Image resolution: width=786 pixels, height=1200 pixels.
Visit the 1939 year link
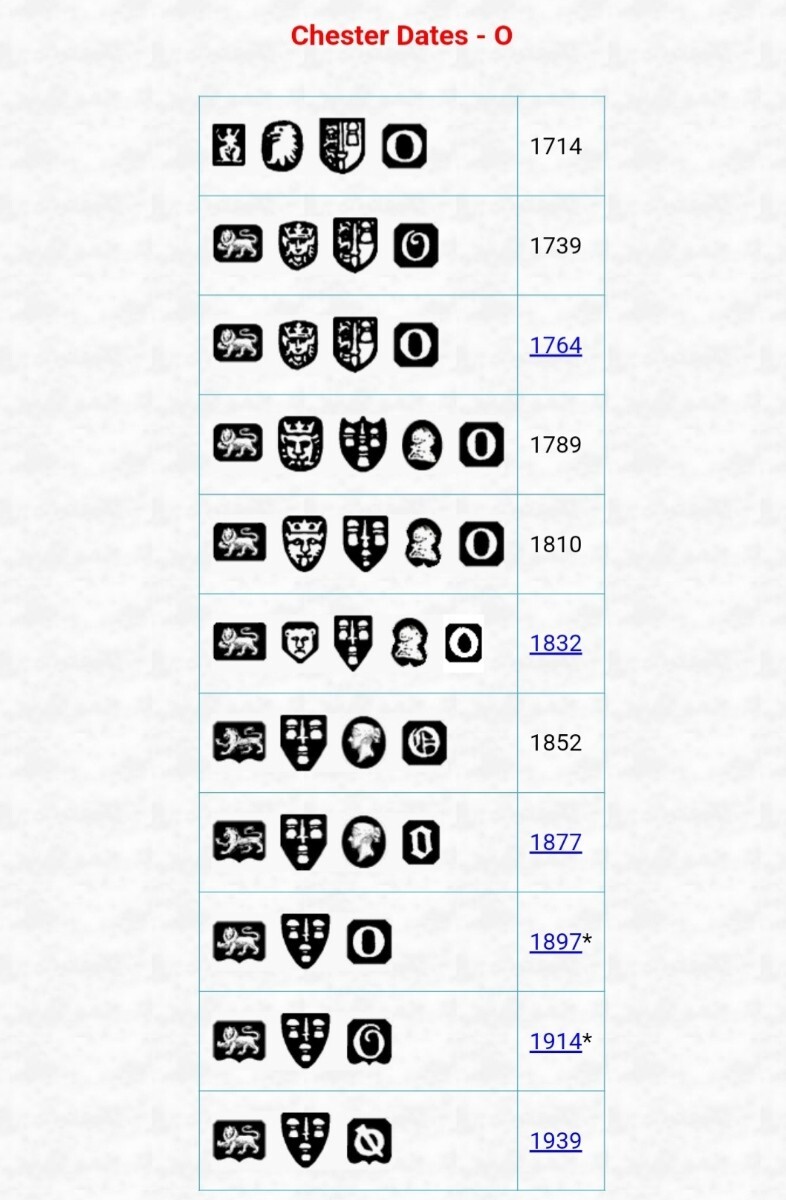[555, 1141]
